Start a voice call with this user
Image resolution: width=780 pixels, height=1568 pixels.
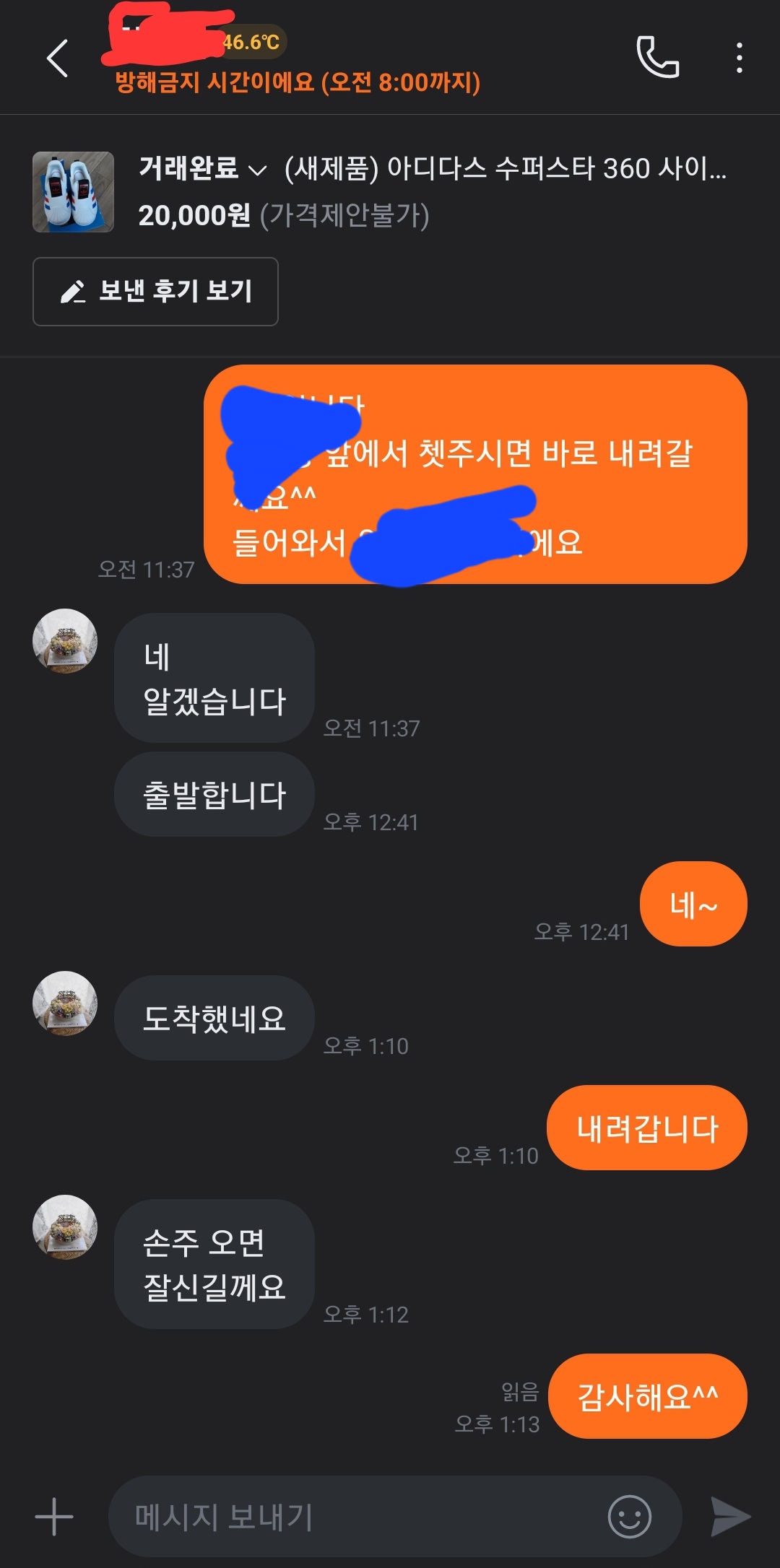[x=658, y=57]
